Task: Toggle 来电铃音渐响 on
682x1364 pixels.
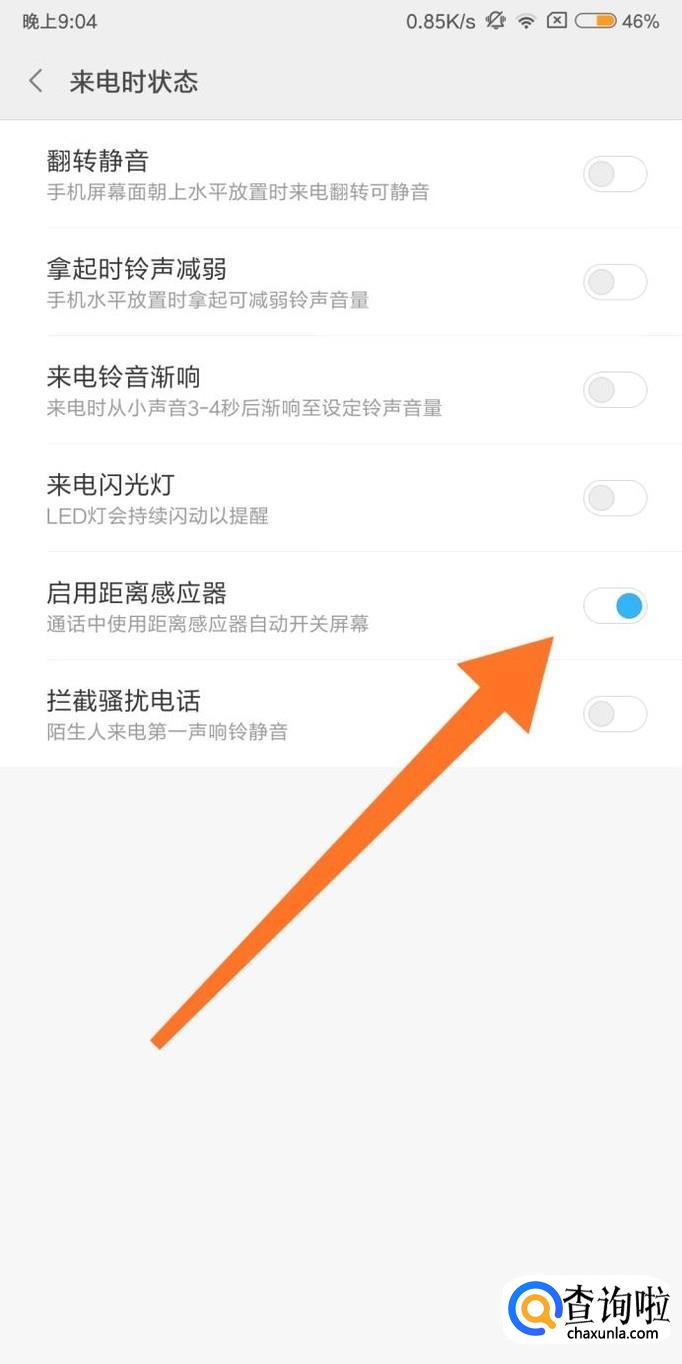Action: click(615, 390)
